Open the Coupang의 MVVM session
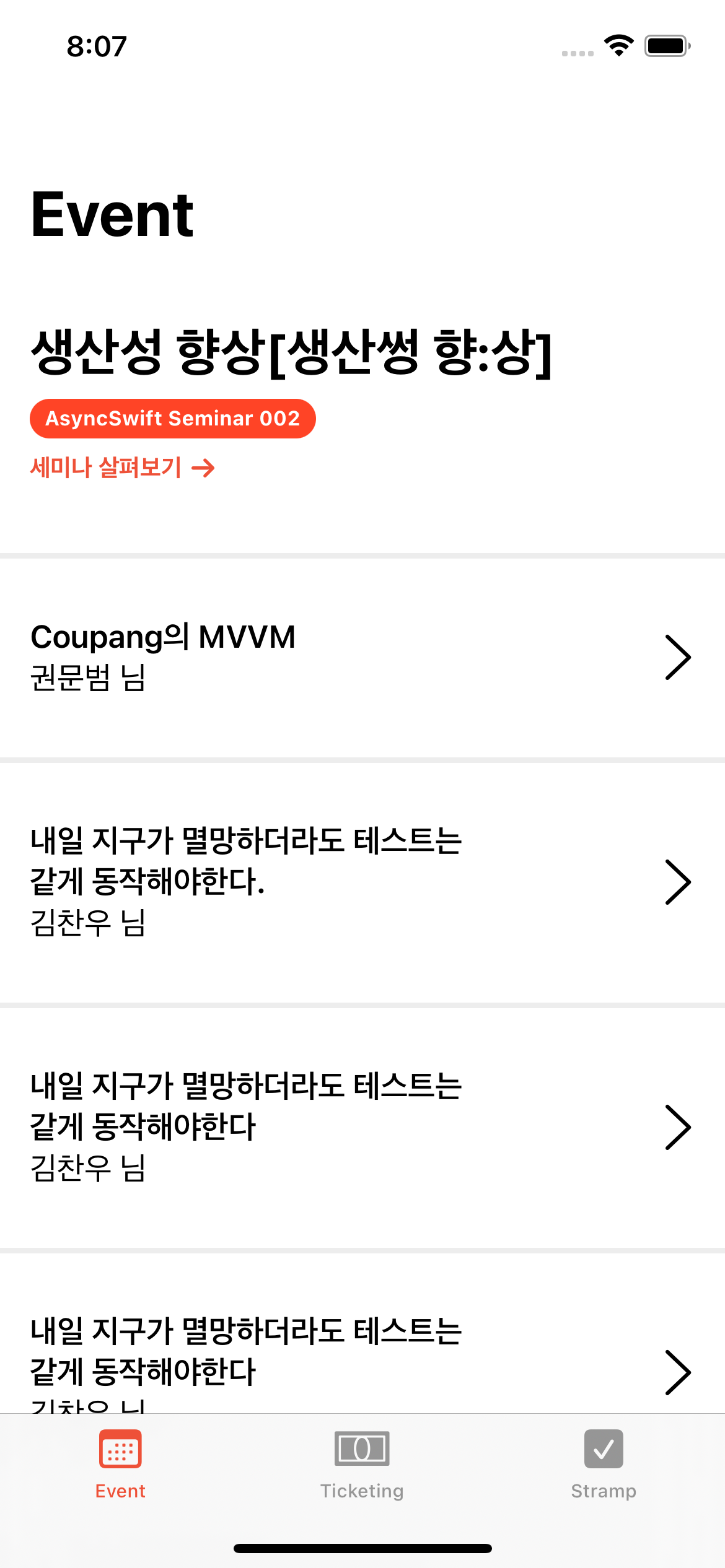This screenshot has width=725, height=1568. click(x=362, y=657)
